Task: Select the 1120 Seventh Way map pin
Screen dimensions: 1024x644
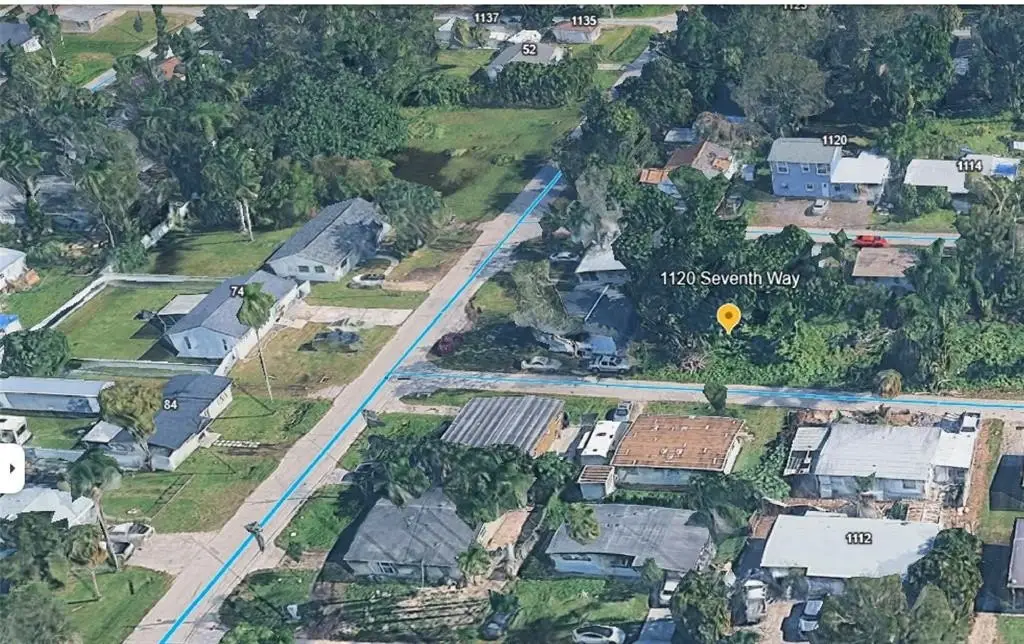Action: pos(729,317)
